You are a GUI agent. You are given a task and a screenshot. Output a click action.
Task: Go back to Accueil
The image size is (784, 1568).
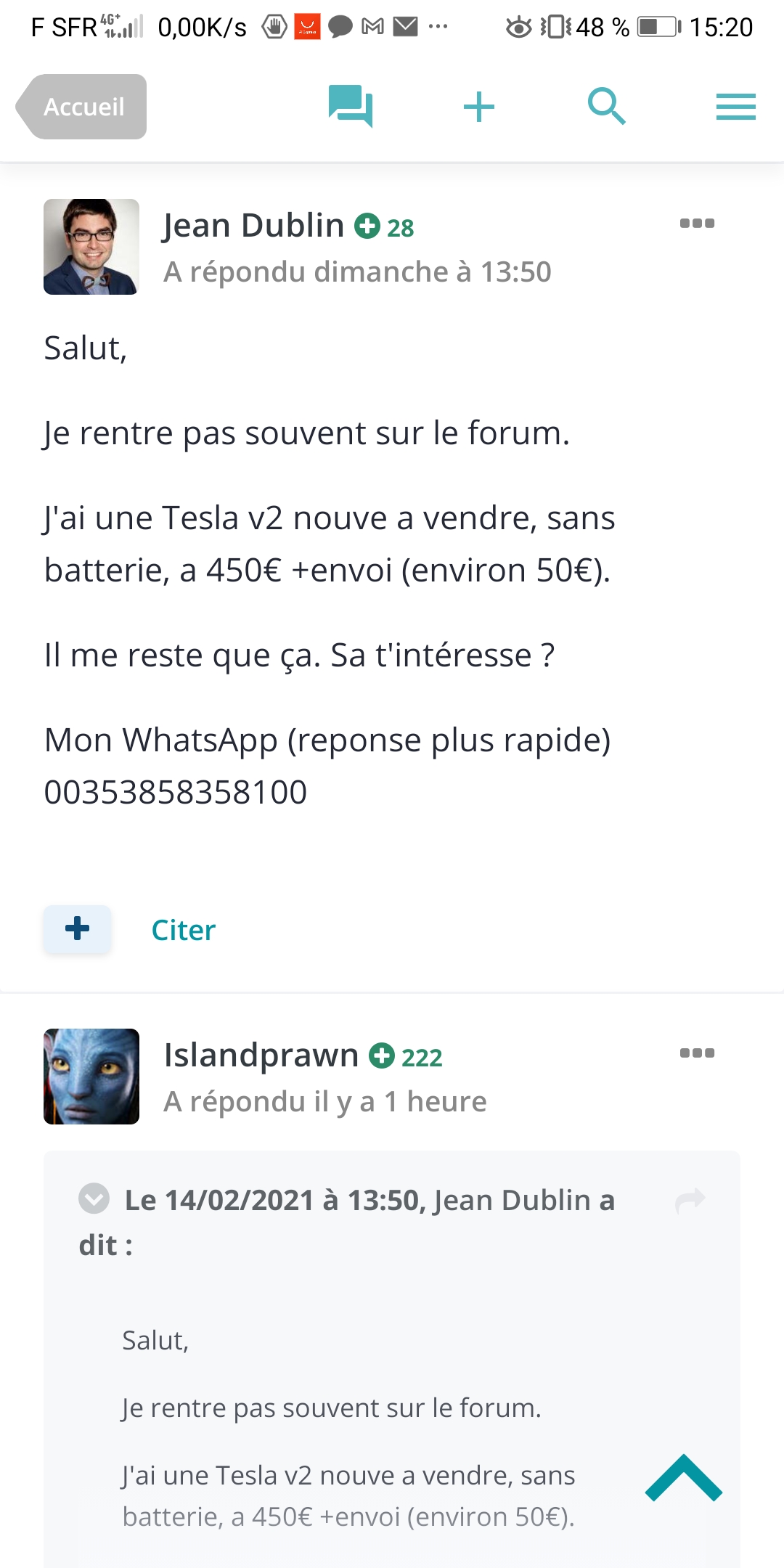pyautogui.click(x=81, y=107)
